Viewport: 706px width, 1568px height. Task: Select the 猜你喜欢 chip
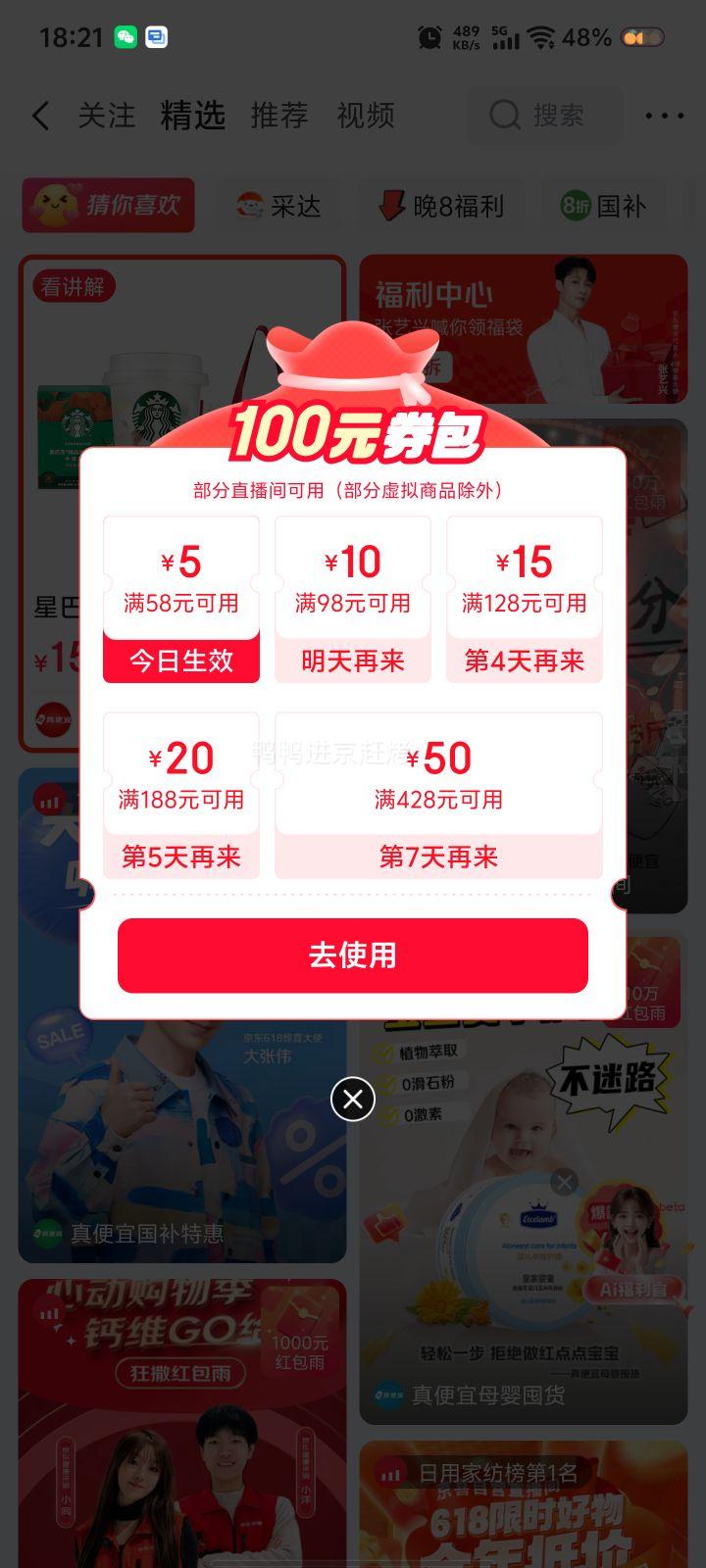pyautogui.click(x=109, y=205)
